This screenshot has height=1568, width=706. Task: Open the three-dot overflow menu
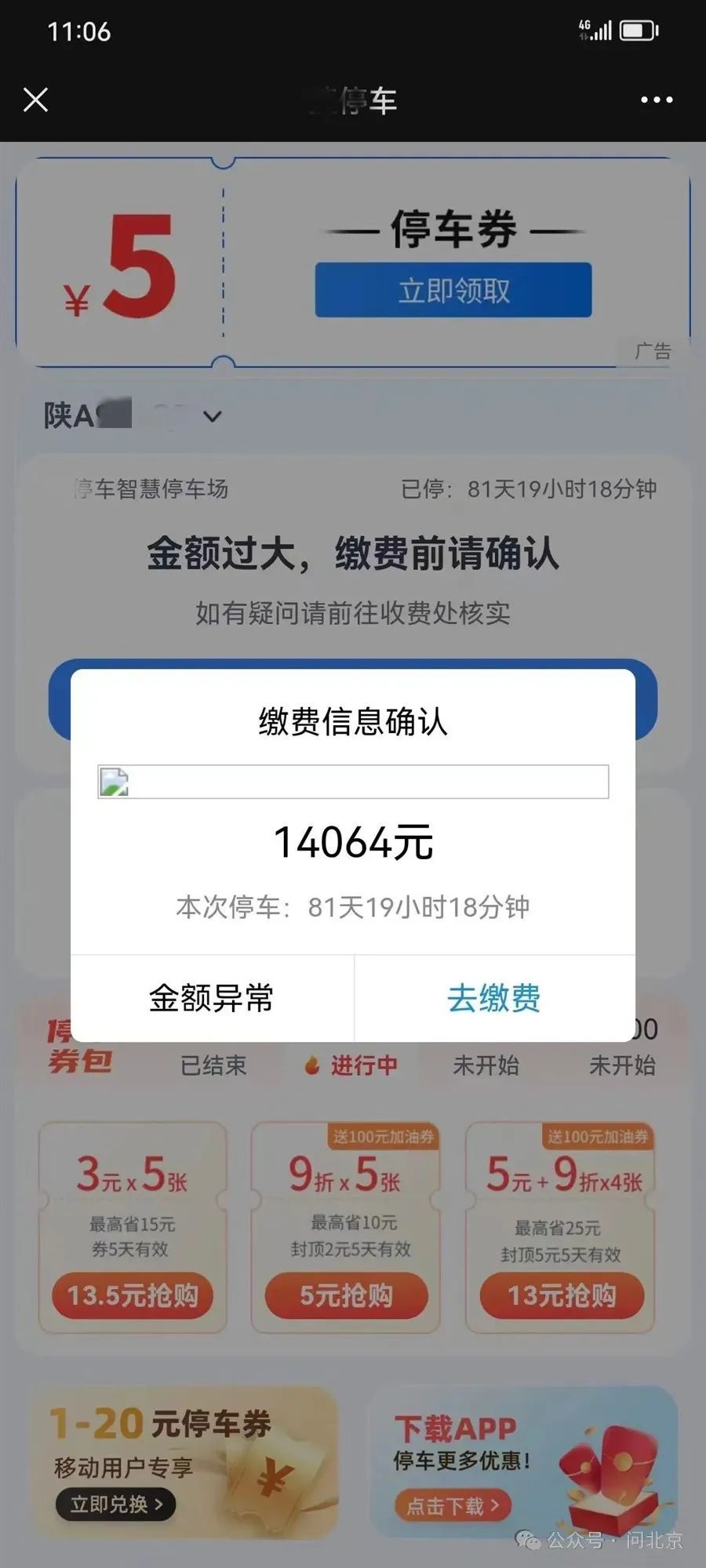tap(657, 100)
